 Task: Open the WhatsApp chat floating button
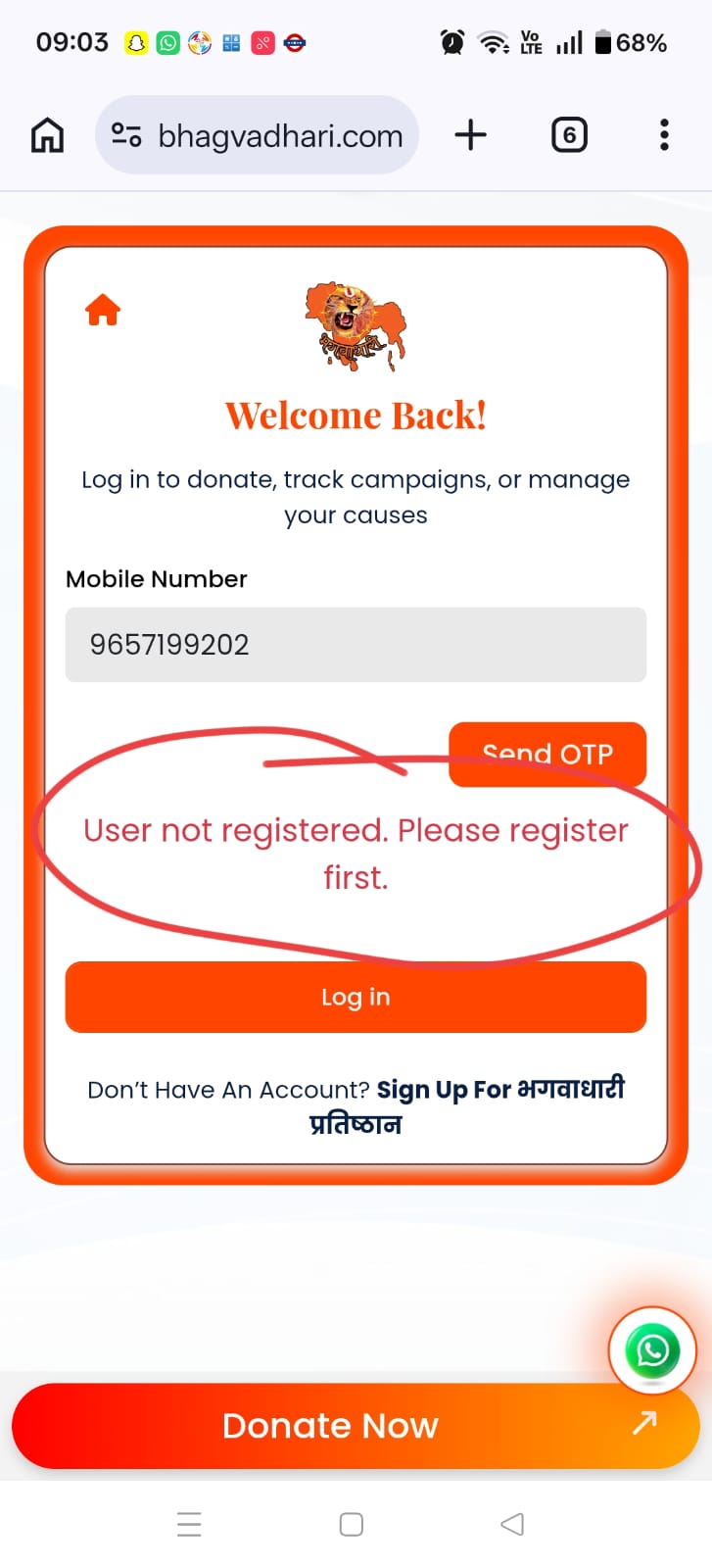[652, 1350]
